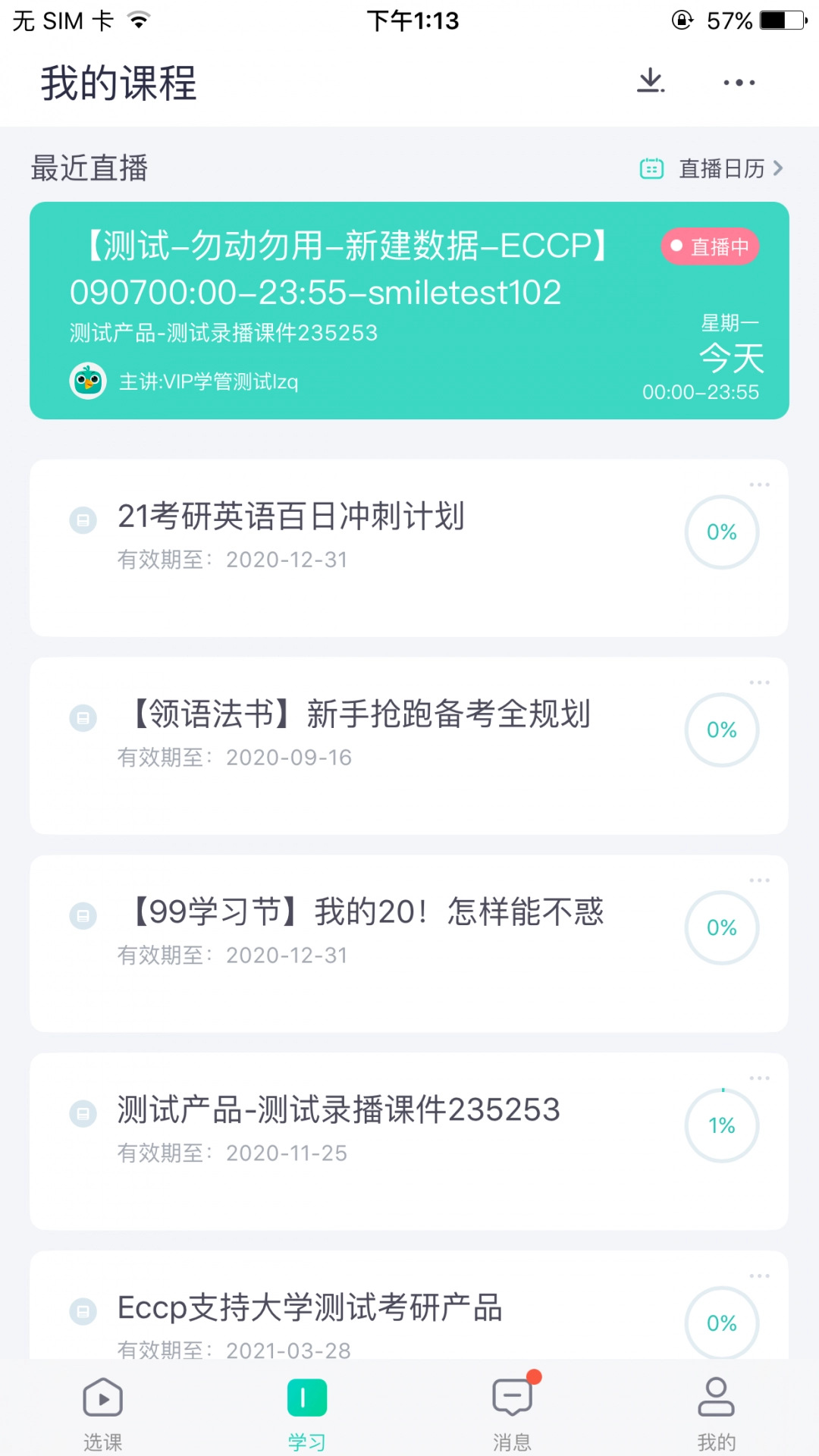The height and width of the screenshot is (1456, 819).
Task: Tap the teacher avatar on the live banner
Action: coord(87,381)
